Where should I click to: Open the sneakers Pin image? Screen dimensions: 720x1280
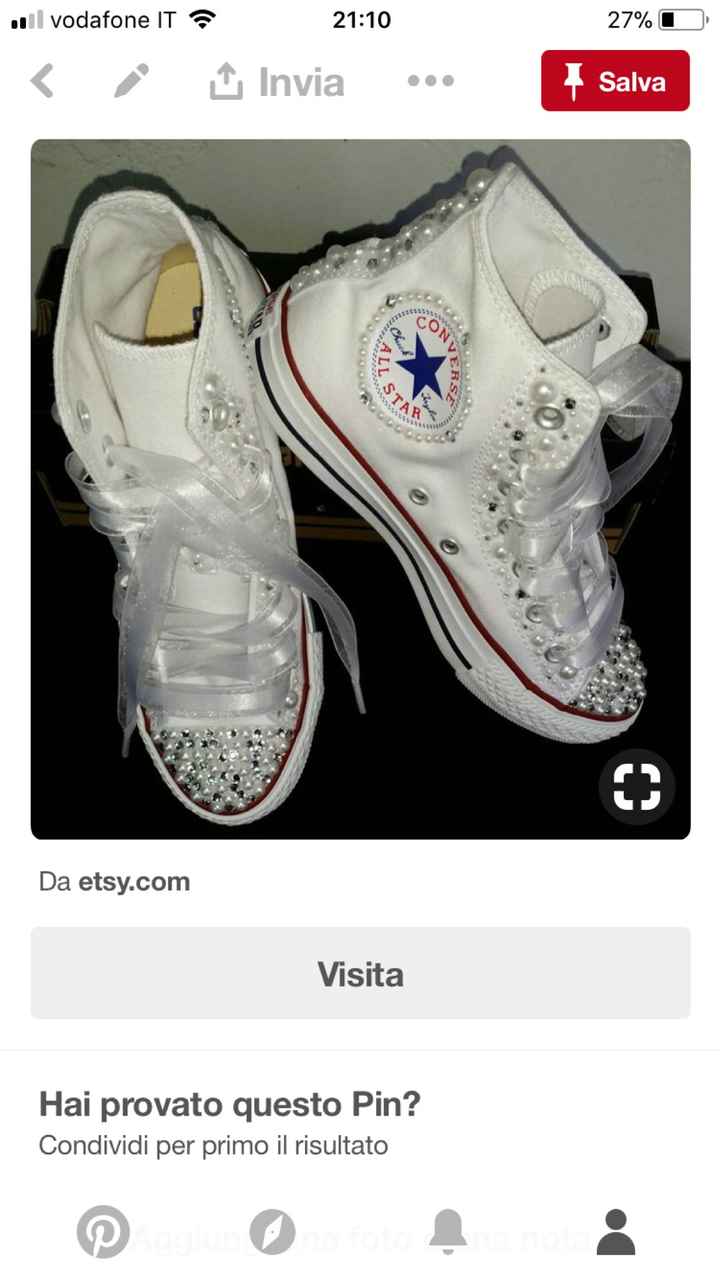(360, 487)
